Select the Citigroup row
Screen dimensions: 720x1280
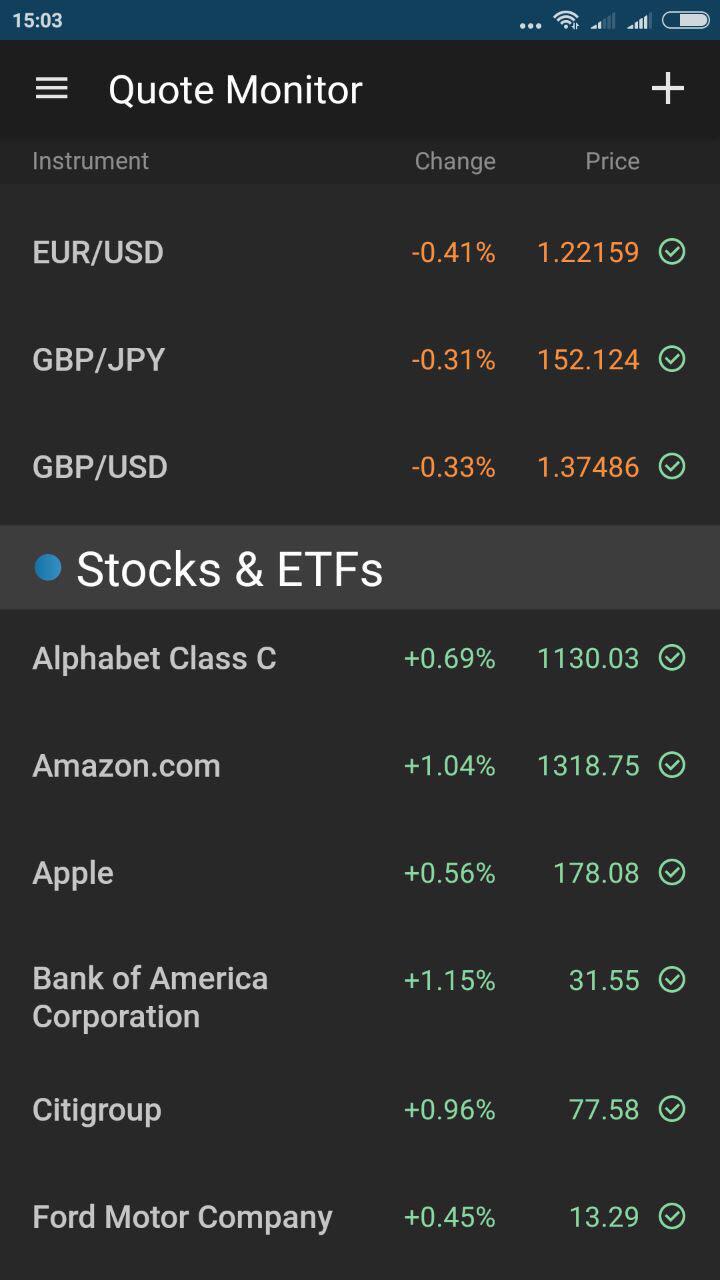(x=360, y=1110)
